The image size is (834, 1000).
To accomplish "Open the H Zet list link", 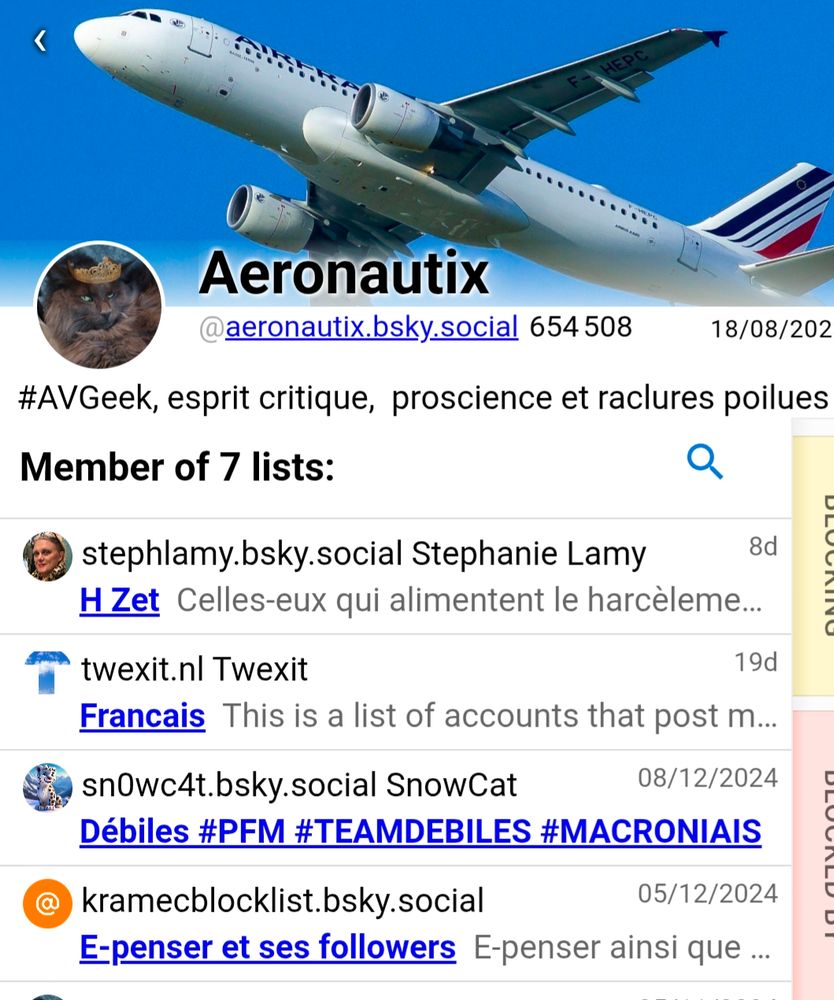I will [119, 600].
